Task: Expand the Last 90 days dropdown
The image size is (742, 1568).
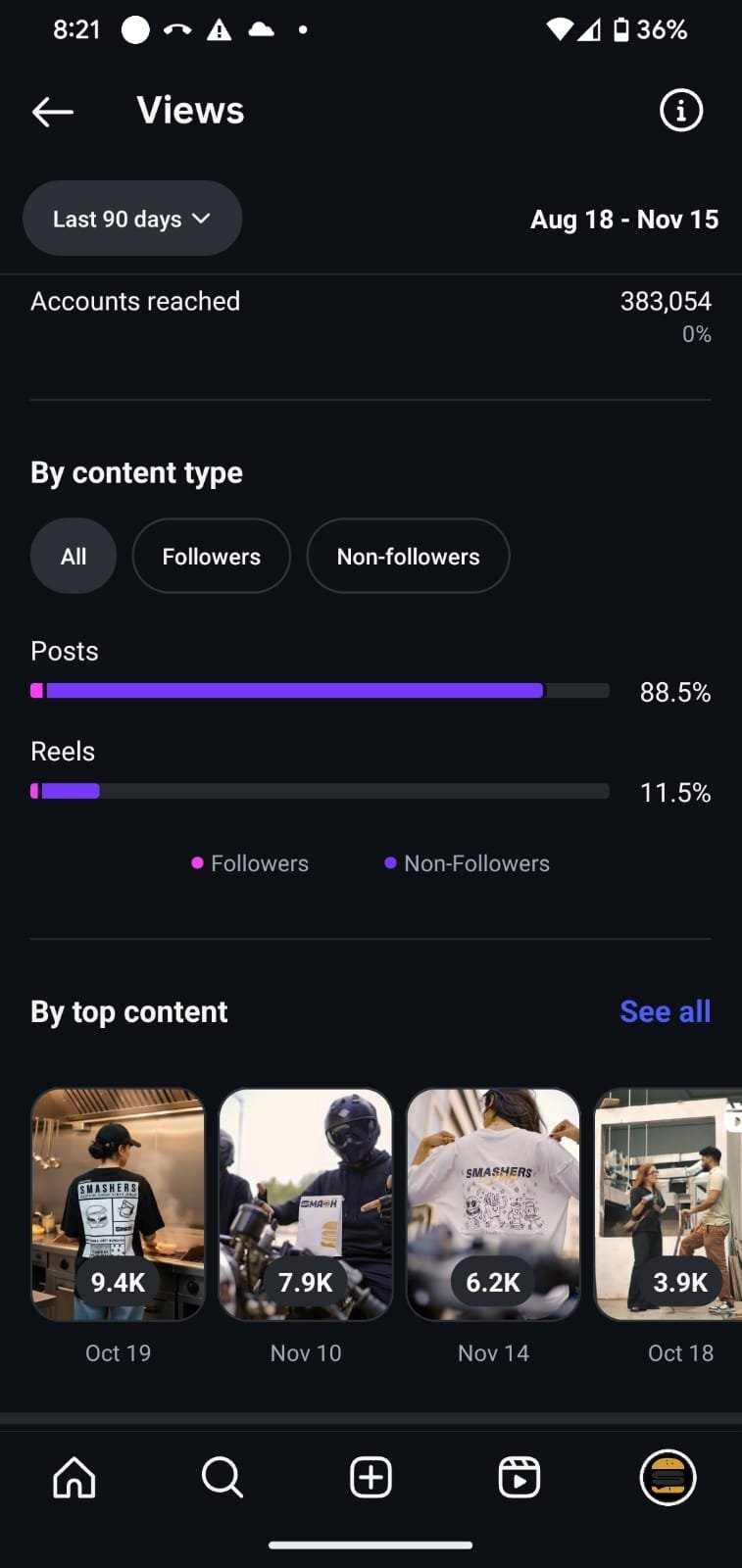Action: (132, 219)
